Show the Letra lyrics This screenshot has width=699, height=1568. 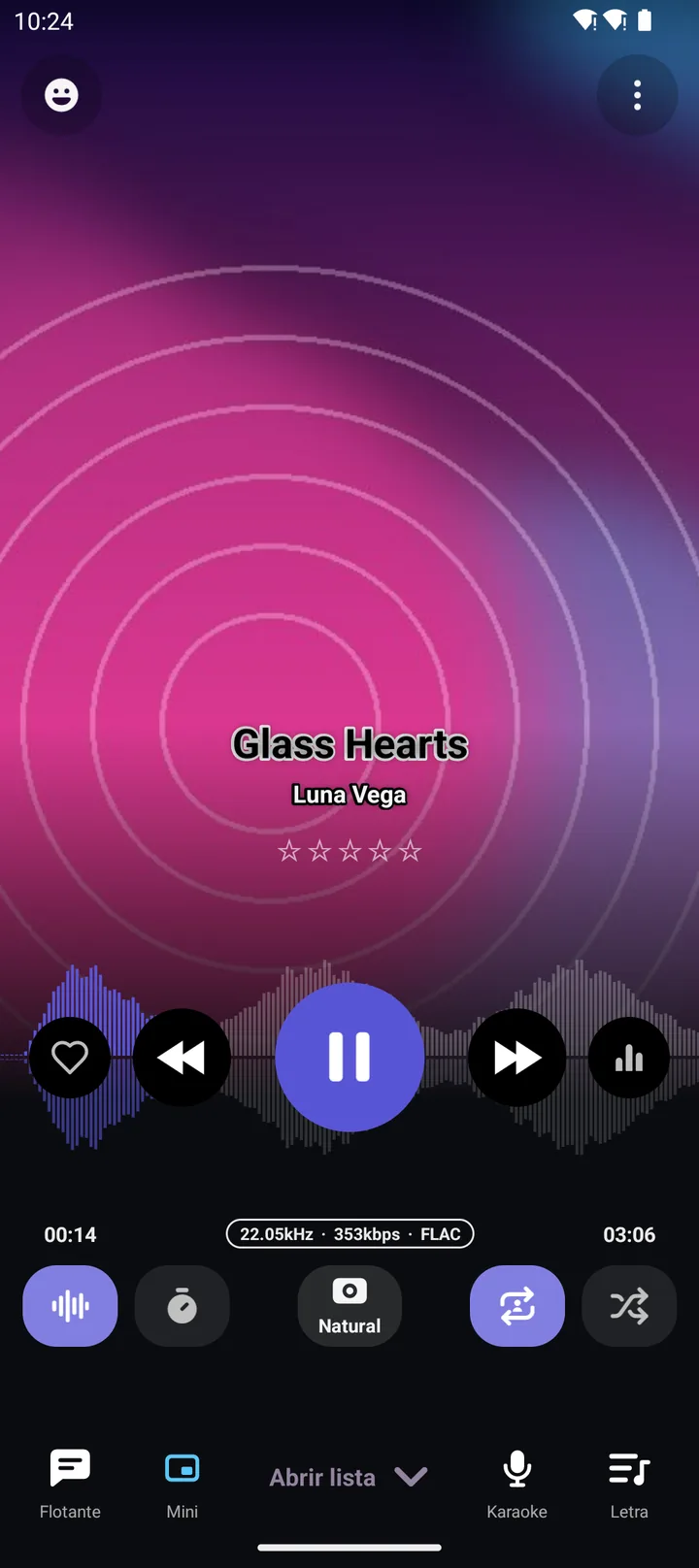tap(629, 1485)
